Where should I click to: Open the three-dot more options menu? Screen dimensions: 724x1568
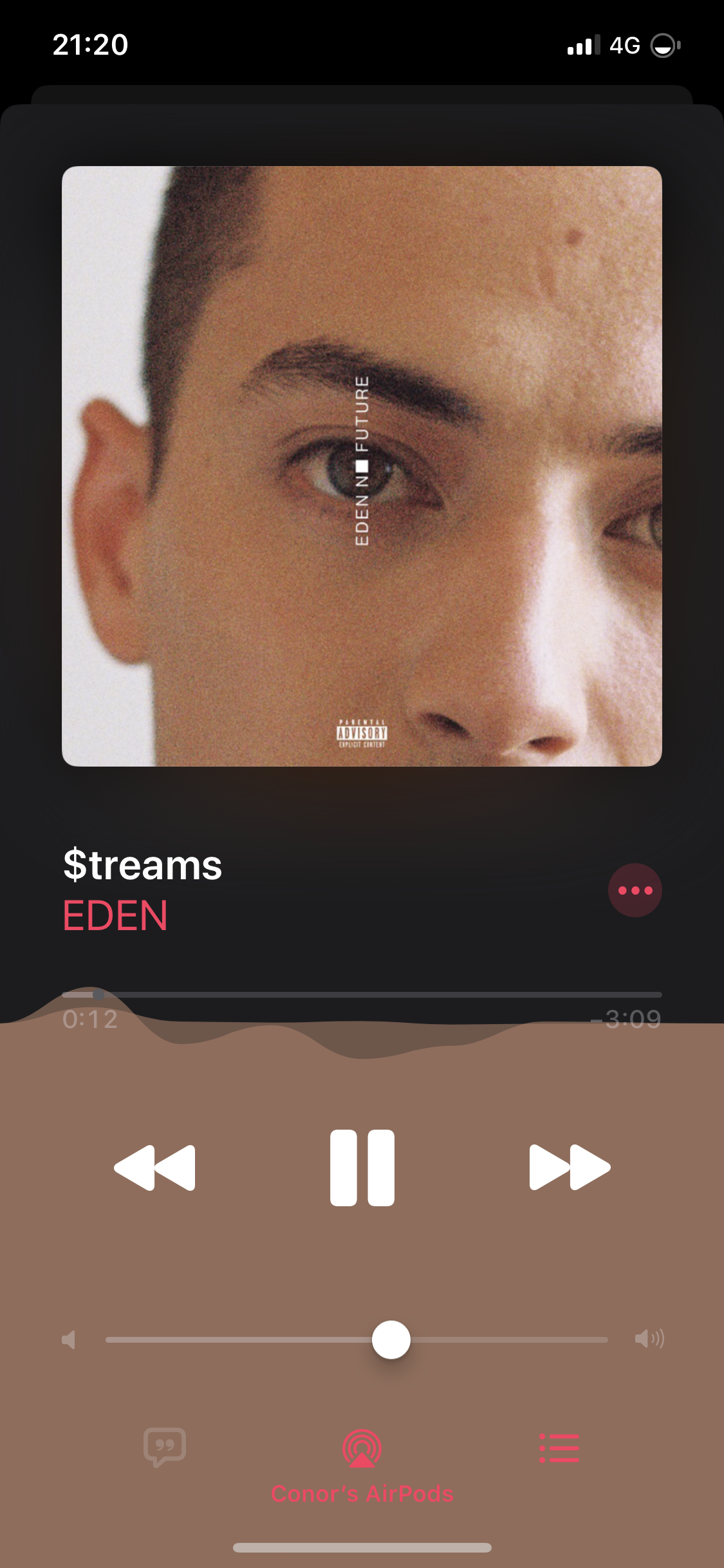635,890
